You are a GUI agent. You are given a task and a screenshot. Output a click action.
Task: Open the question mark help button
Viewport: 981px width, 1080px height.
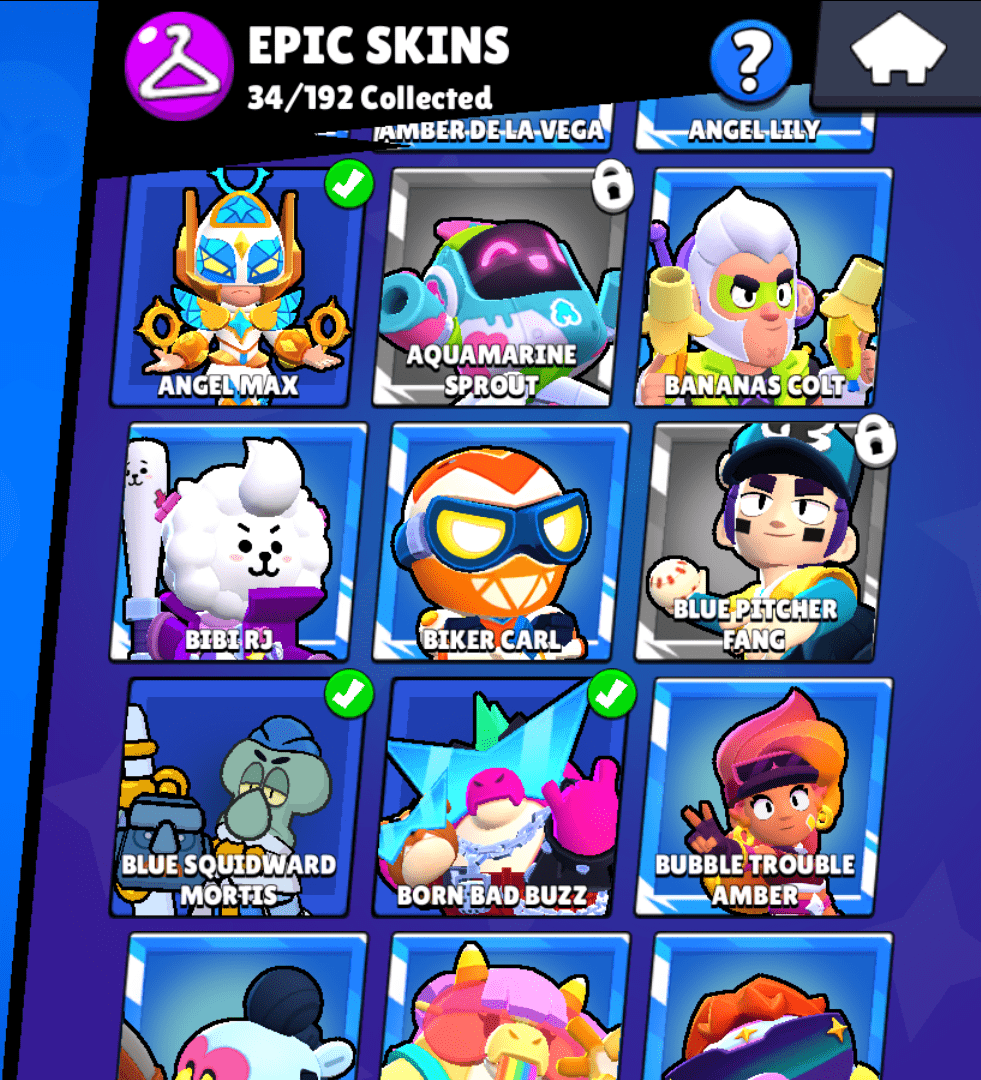pyautogui.click(x=750, y=61)
